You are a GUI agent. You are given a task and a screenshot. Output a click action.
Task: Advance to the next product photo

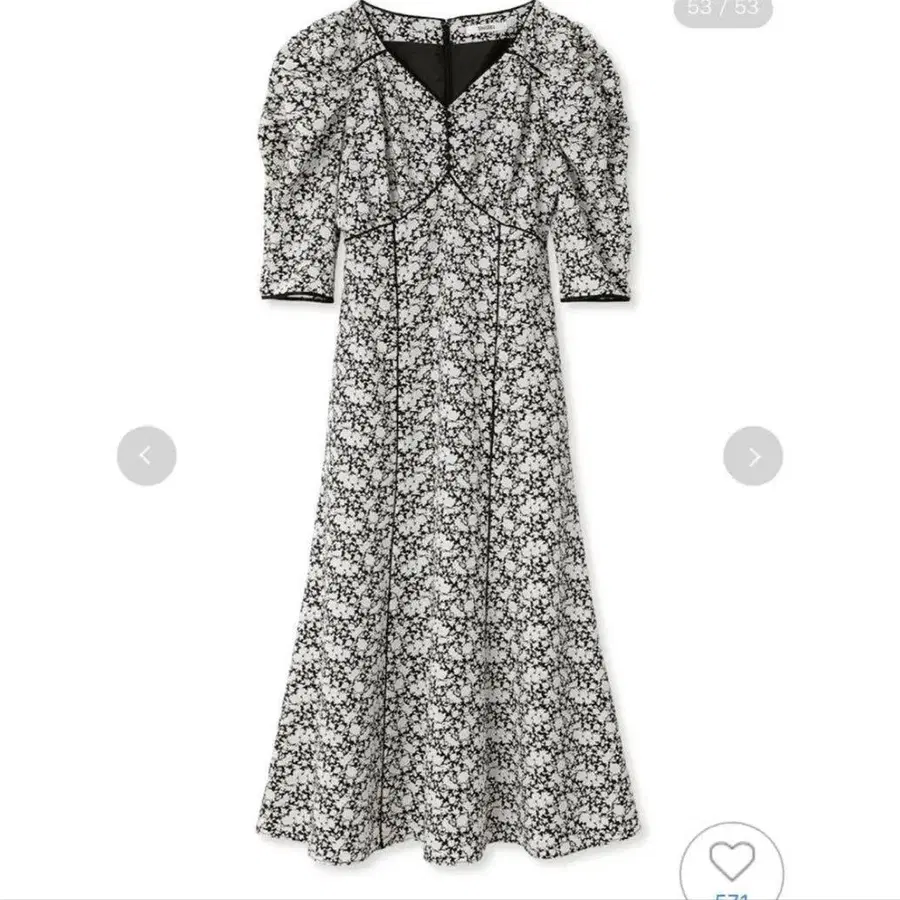[x=753, y=456]
